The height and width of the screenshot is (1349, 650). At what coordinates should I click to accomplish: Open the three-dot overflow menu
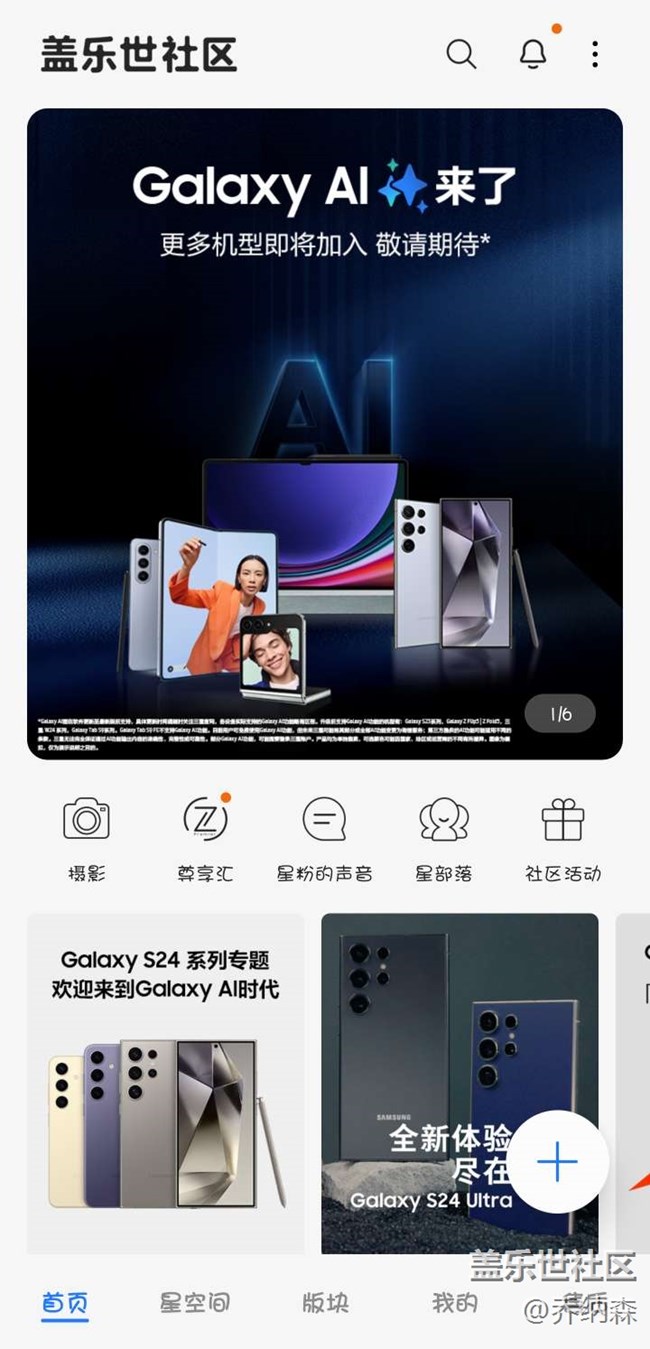point(595,54)
